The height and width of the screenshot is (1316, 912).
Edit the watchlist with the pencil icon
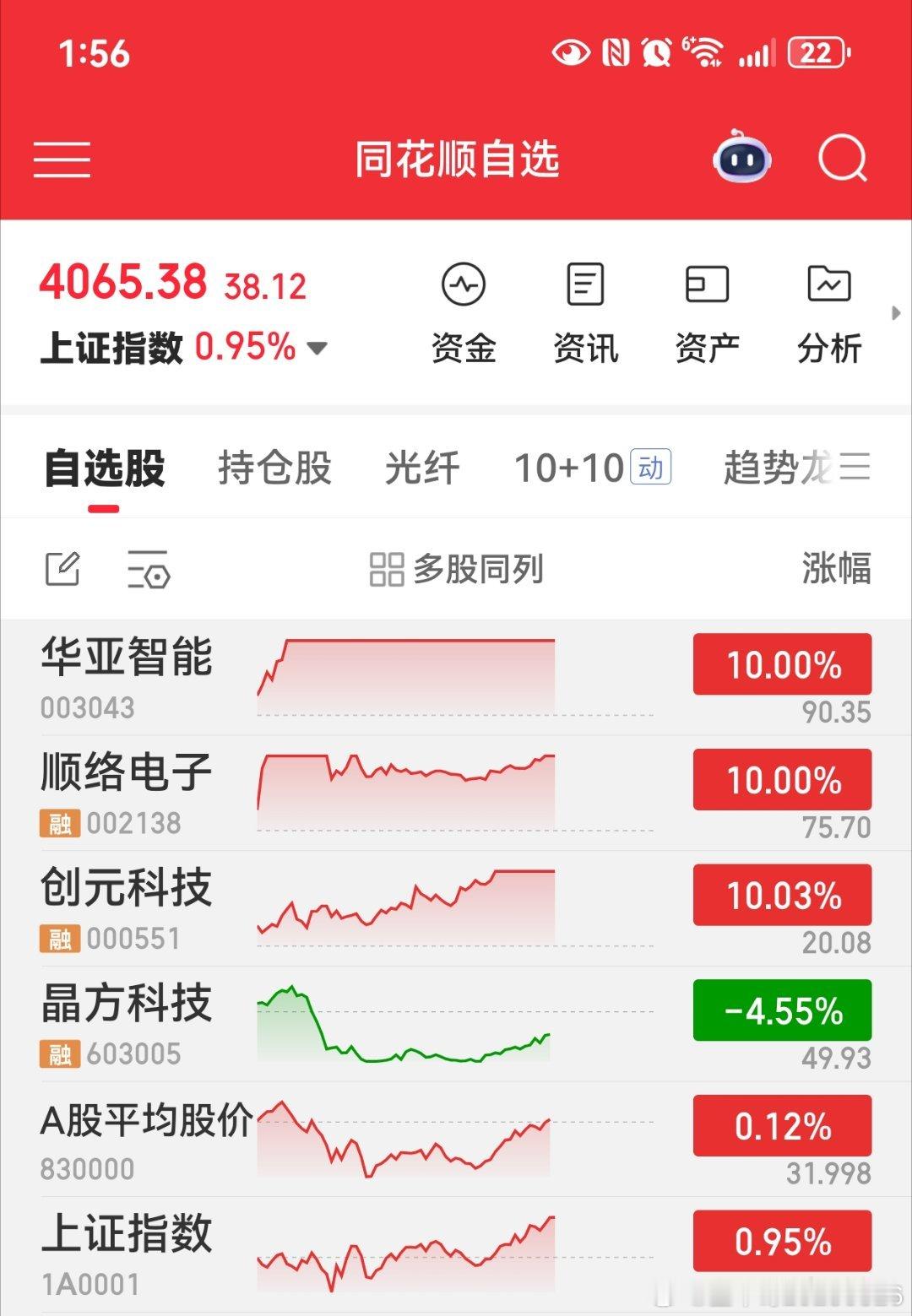62,569
